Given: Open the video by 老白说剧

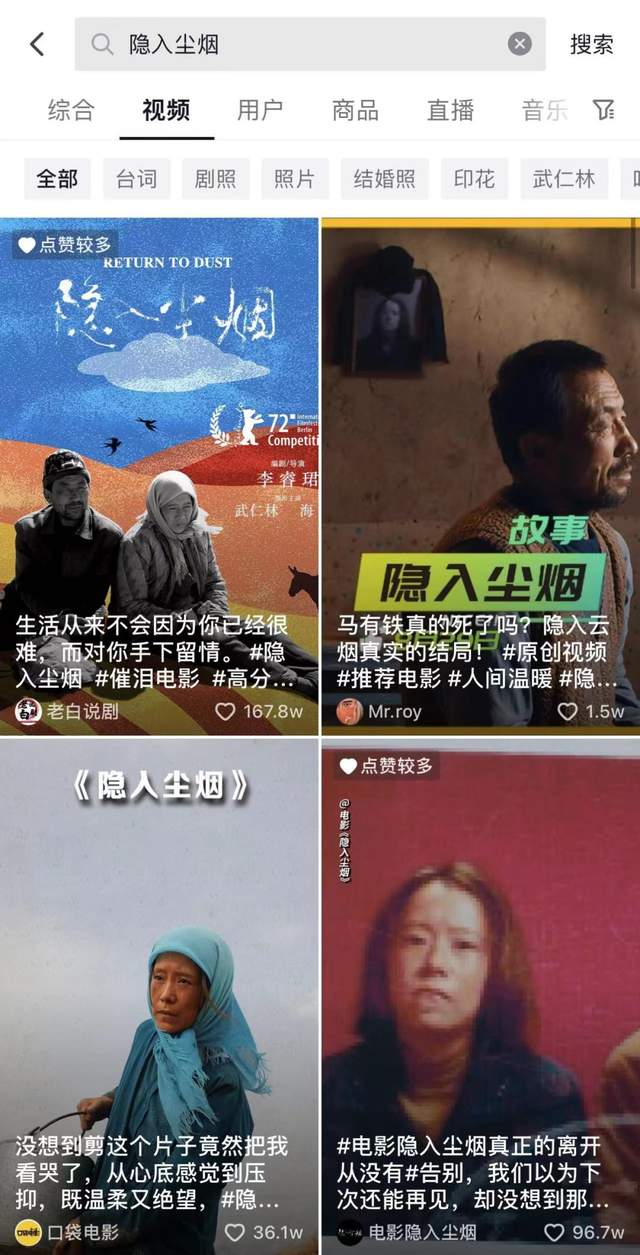Looking at the screenshot, I should click(x=159, y=470).
